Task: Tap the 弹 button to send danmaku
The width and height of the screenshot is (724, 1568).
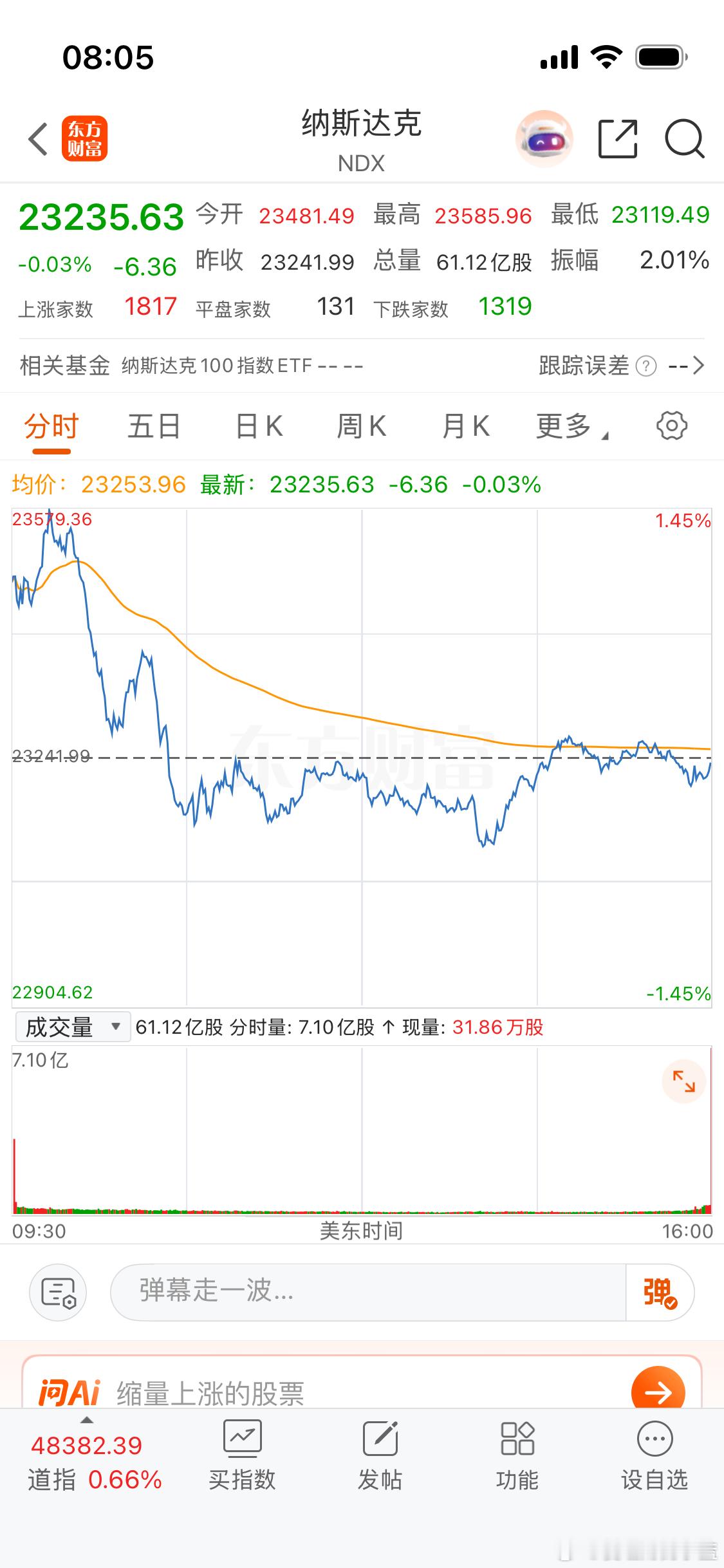Action: pyautogui.click(x=658, y=1292)
